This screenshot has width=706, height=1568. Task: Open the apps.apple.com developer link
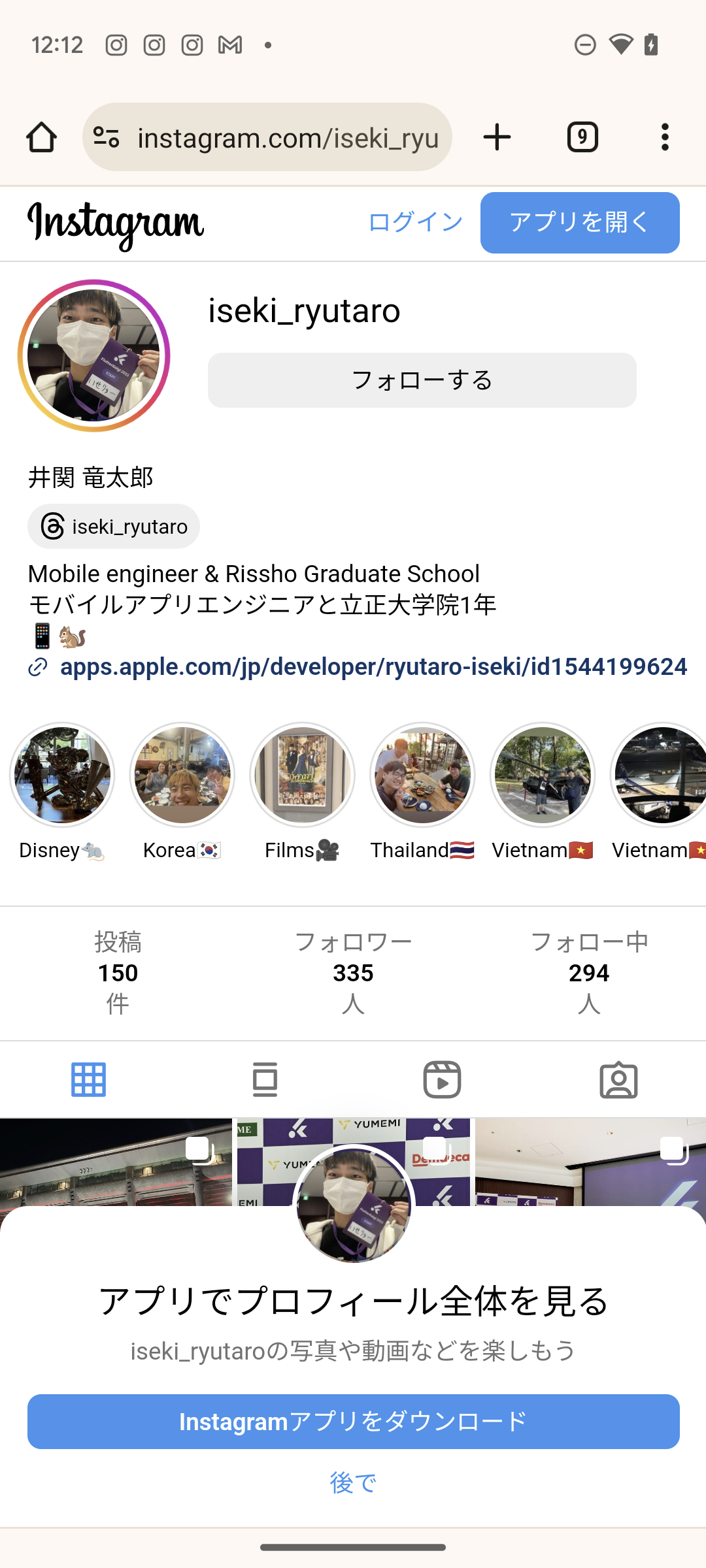coord(373,667)
